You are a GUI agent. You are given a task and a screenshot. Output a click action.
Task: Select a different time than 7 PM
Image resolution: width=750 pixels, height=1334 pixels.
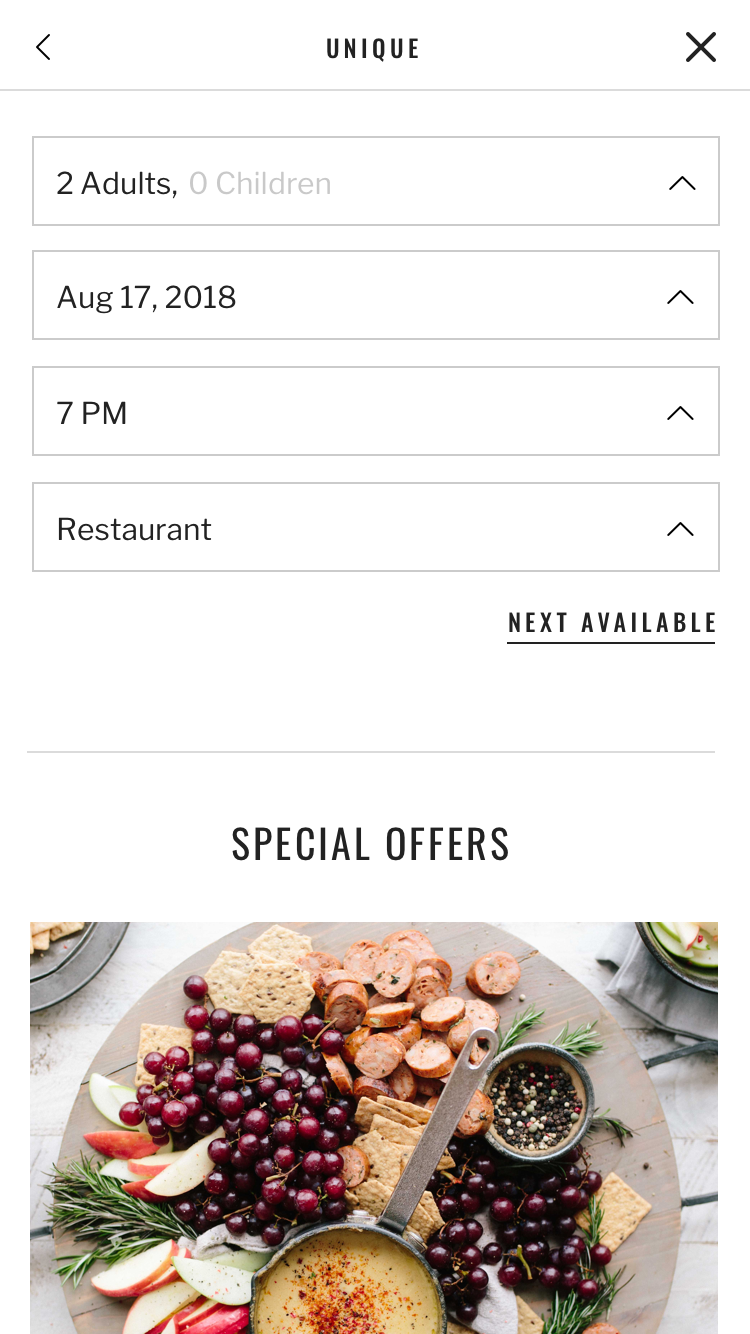[375, 412]
